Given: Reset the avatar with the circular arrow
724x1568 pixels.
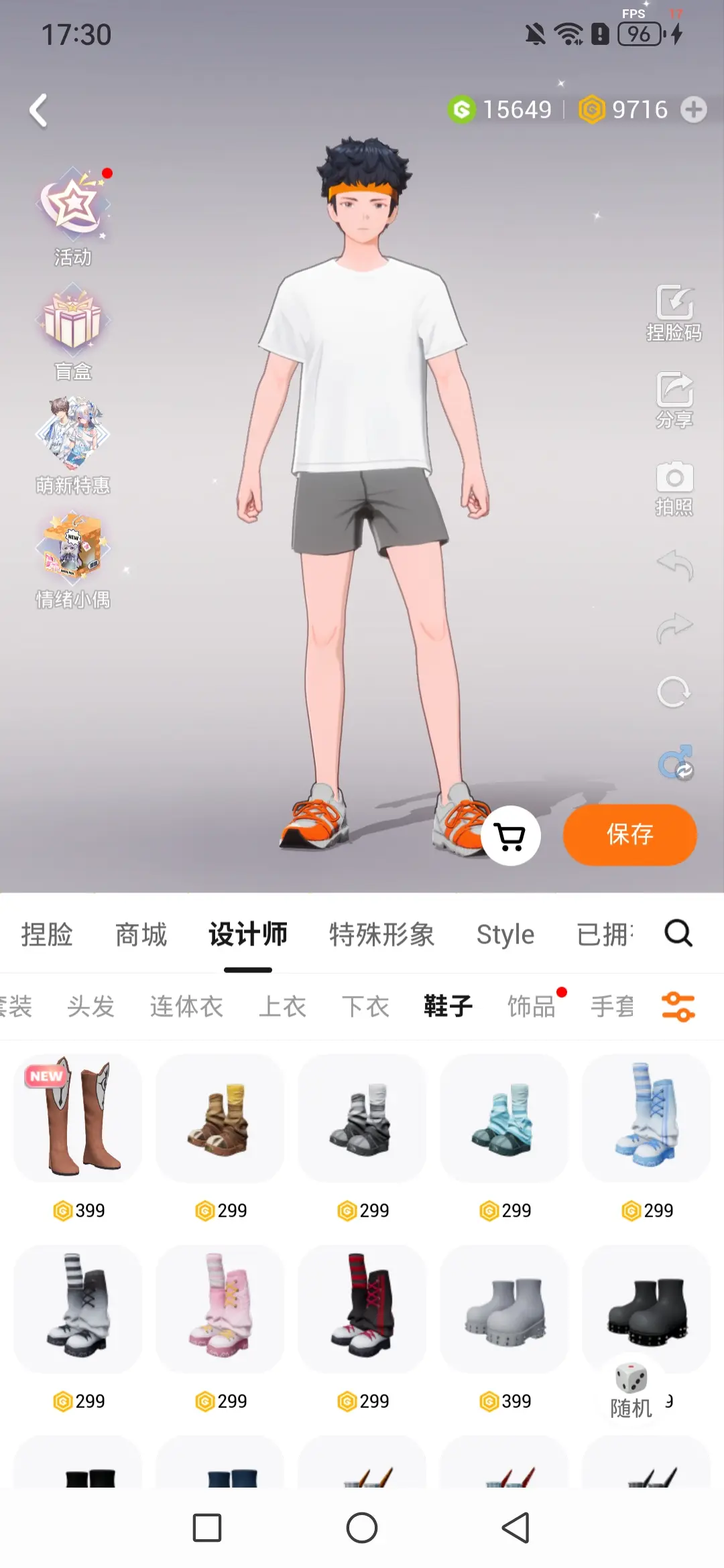Looking at the screenshot, I should [674, 692].
